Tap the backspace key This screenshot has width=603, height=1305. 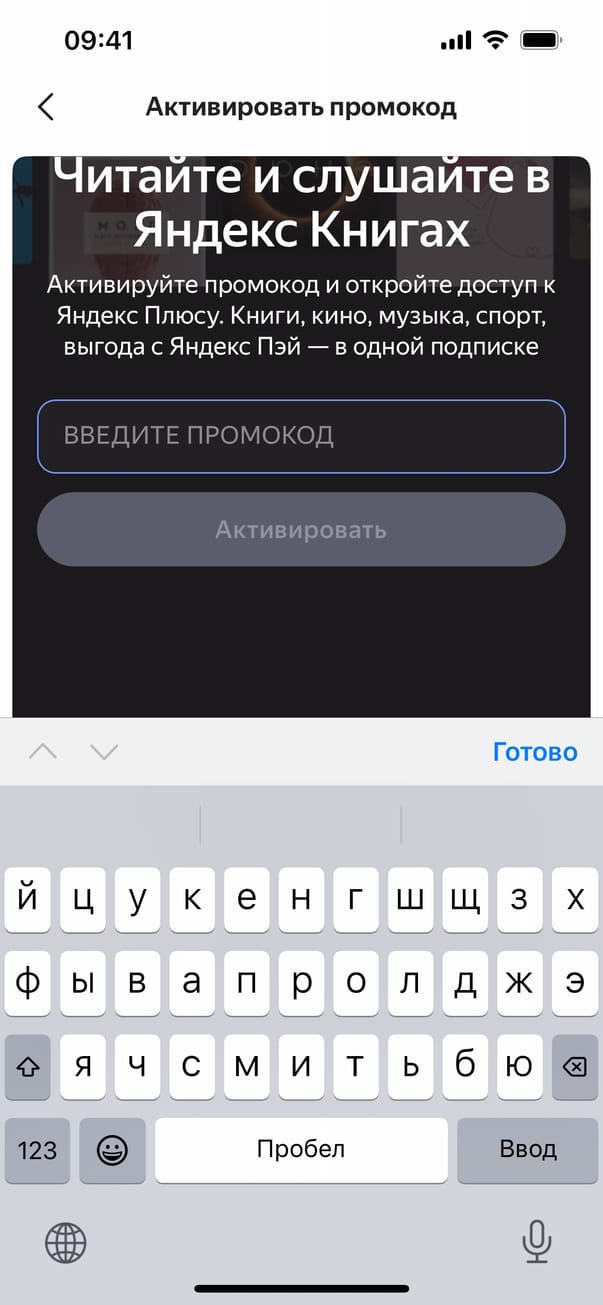tap(575, 1068)
